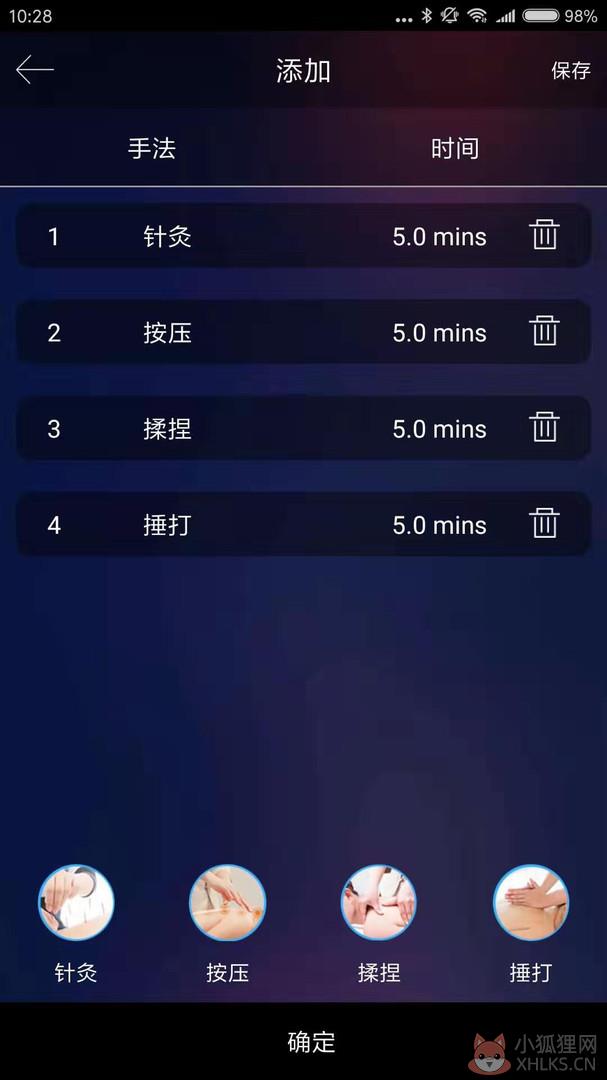The width and height of the screenshot is (607, 1080).
Task: Remove the 揉捏 entry using trash icon
Action: pyautogui.click(x=544, y=427)
